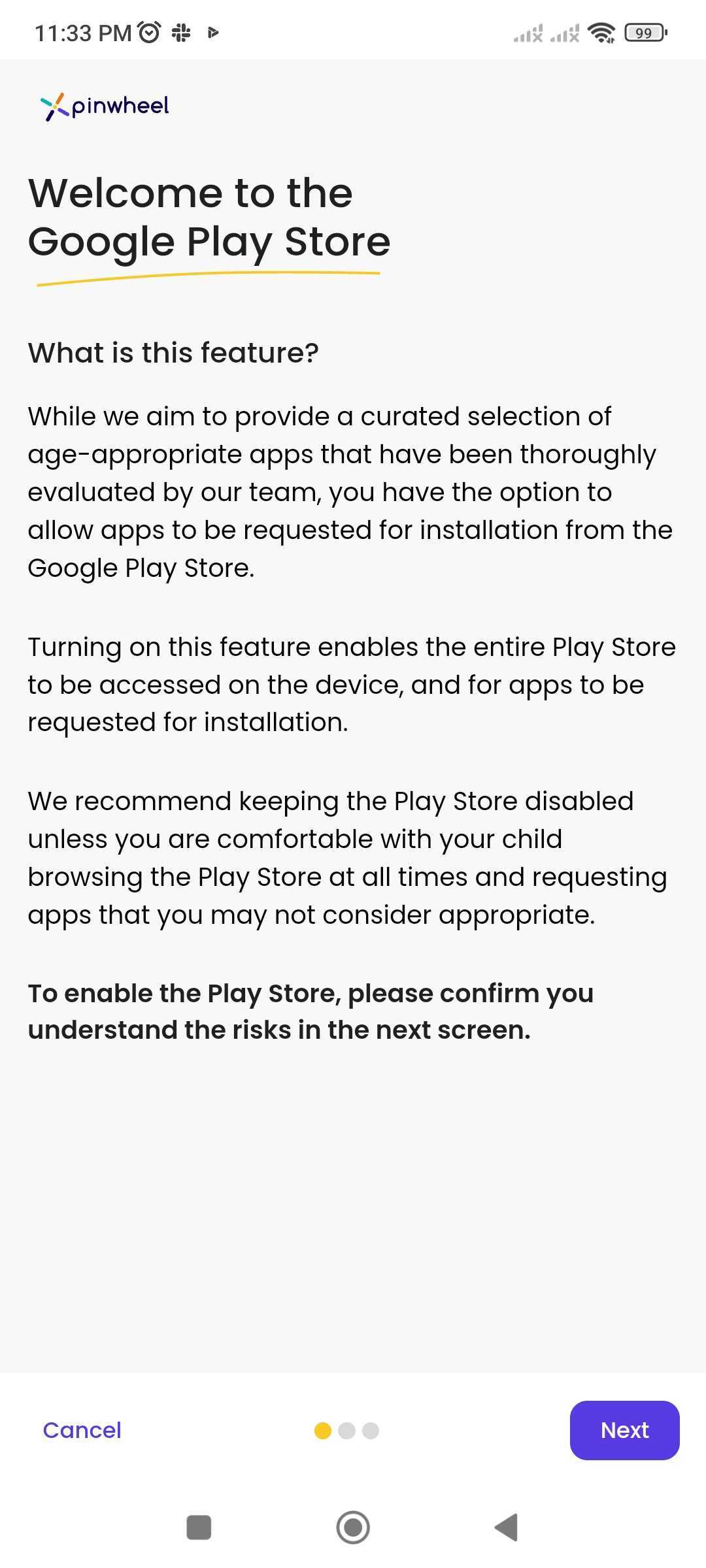Tap the third page indicator dot
The width and height of the screenshot is (706, 1568).
tap(369, 1429)
